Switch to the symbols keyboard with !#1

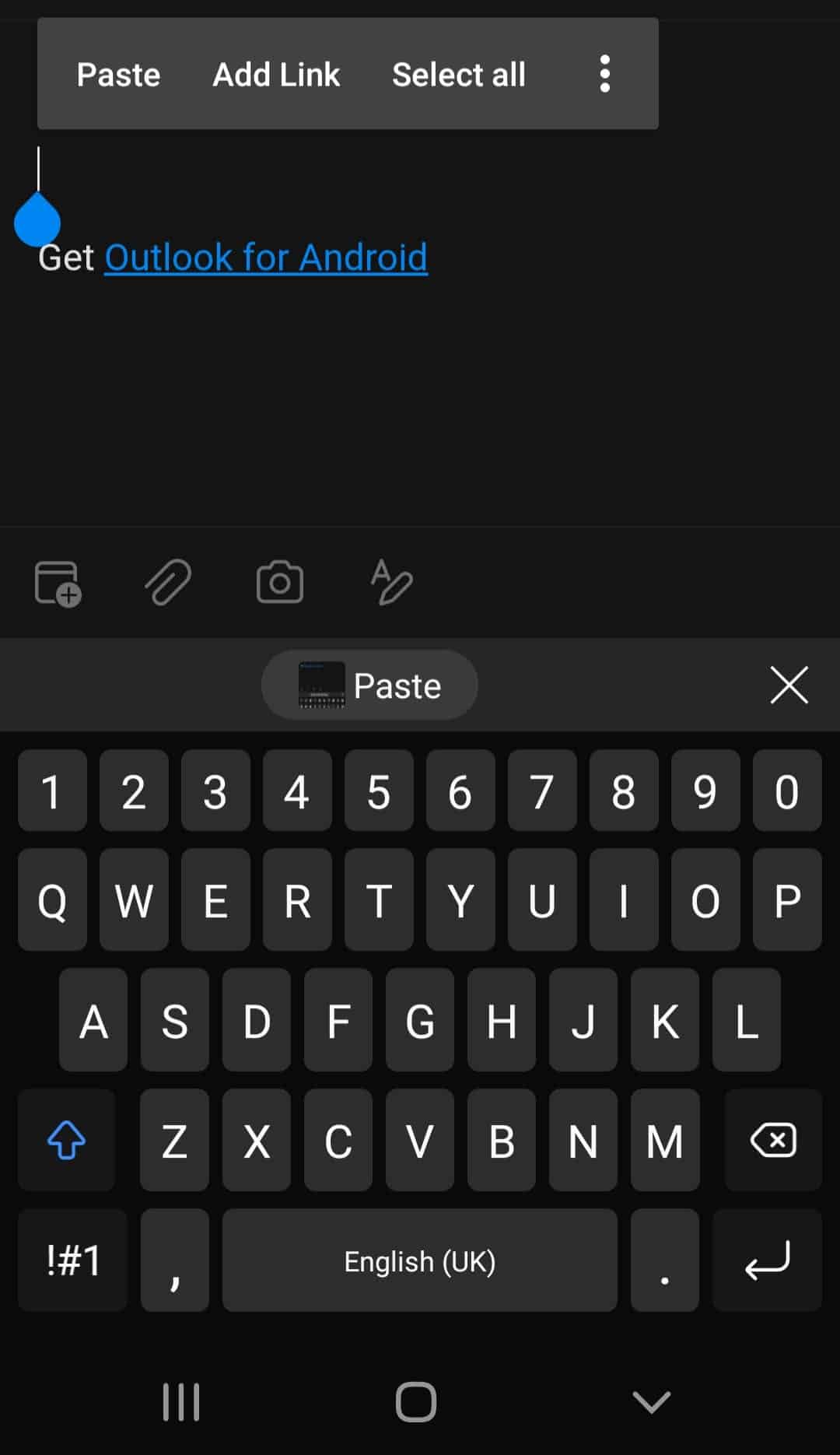point(71,1260)
